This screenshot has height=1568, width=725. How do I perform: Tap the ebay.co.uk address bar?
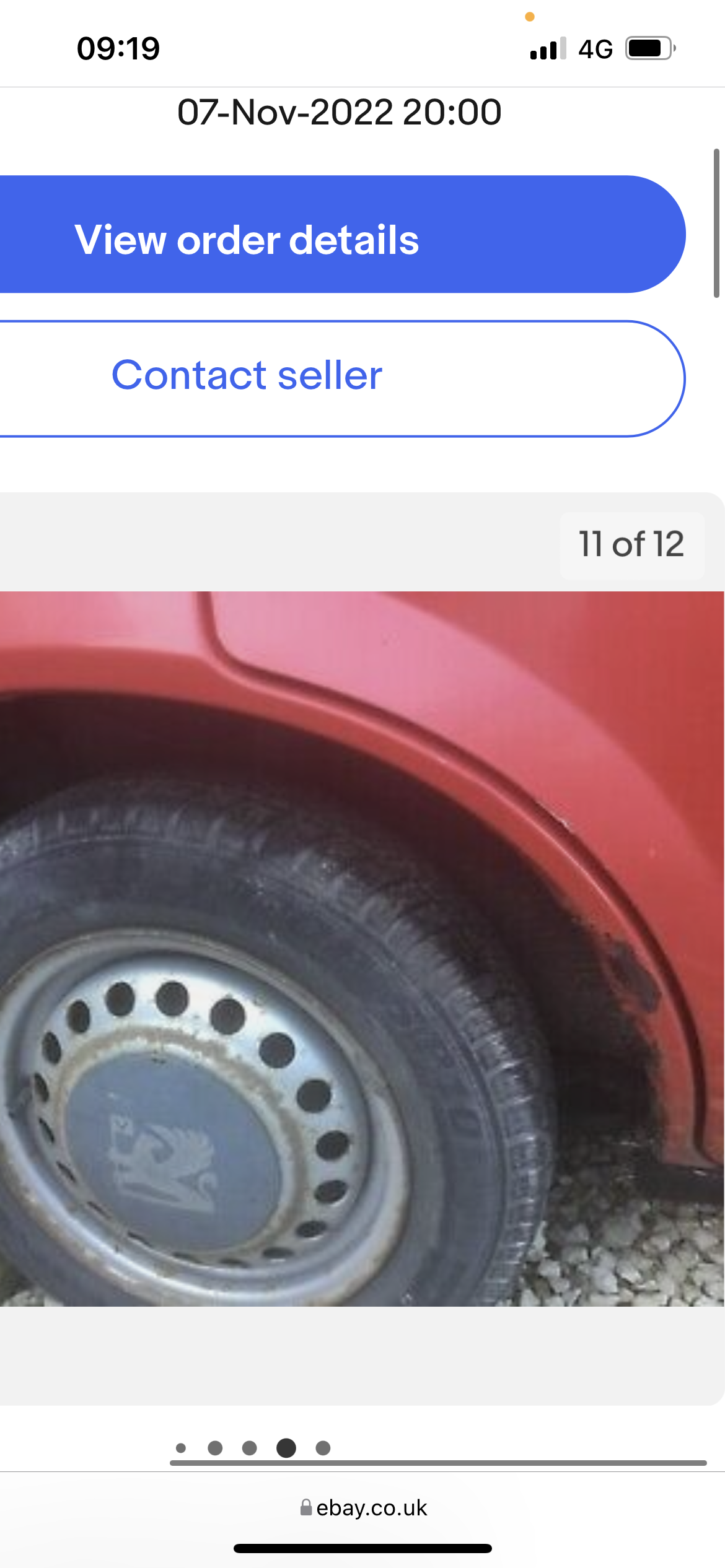pyautogui.click(x=363, y=1508)
